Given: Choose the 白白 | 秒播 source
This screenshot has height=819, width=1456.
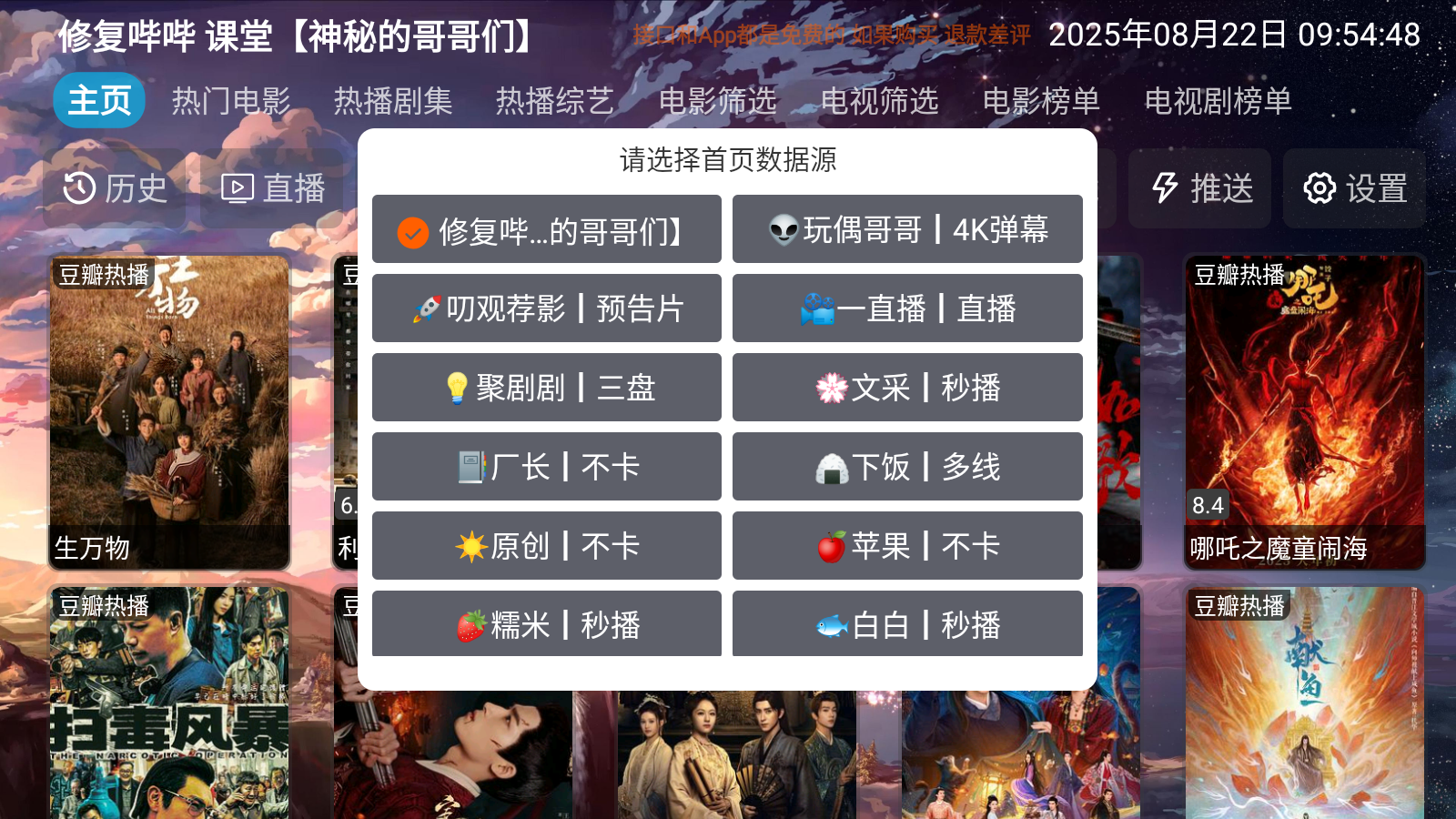Looking at the screenshot, I should coord(907,624).
